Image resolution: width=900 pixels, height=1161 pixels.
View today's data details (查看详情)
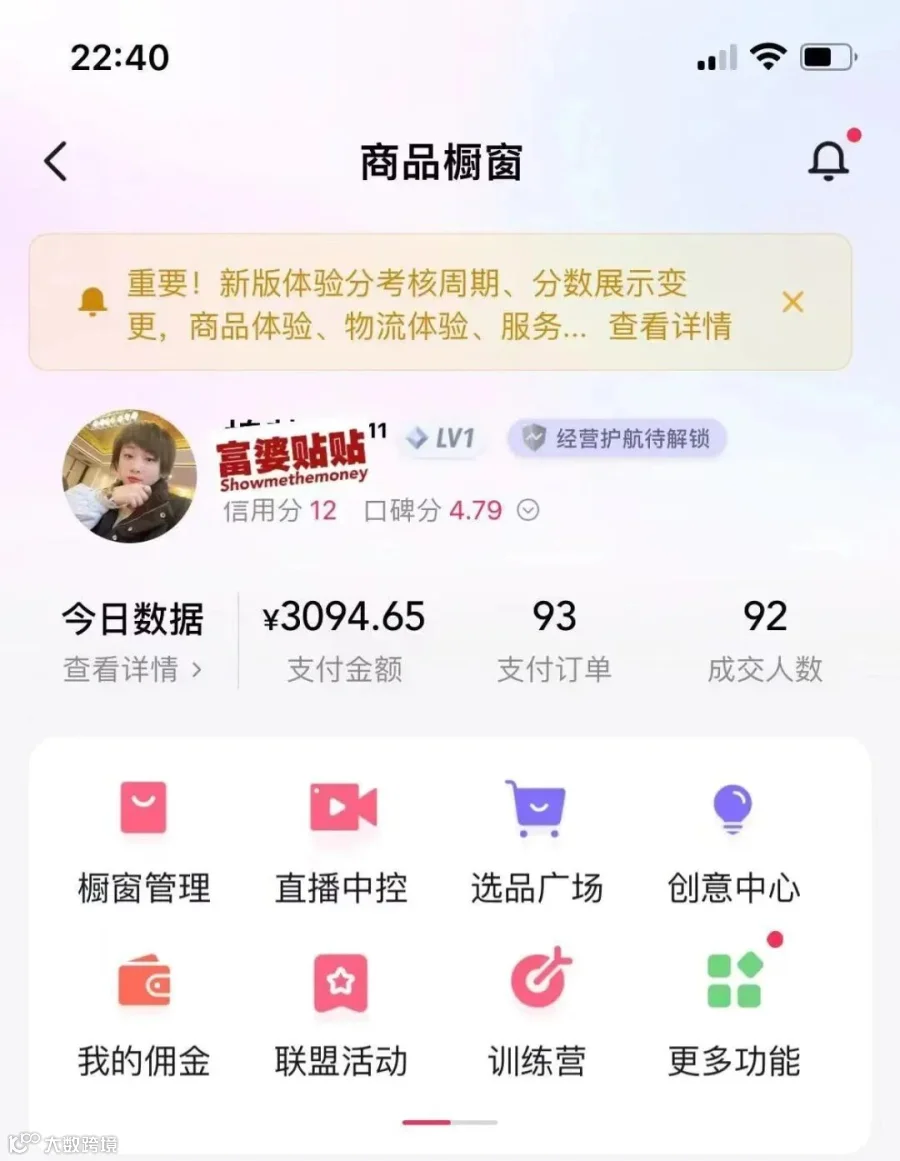coord(132,669)
